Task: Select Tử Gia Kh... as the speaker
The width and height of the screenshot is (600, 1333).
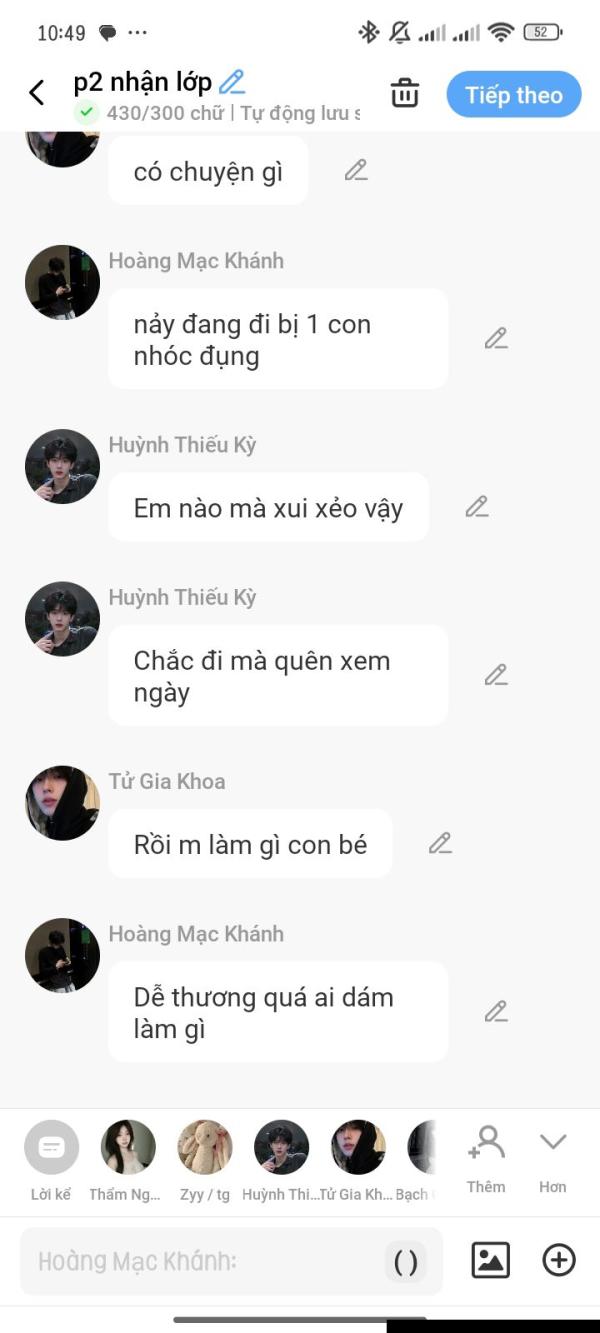Action: click(x=358, y=1158)
